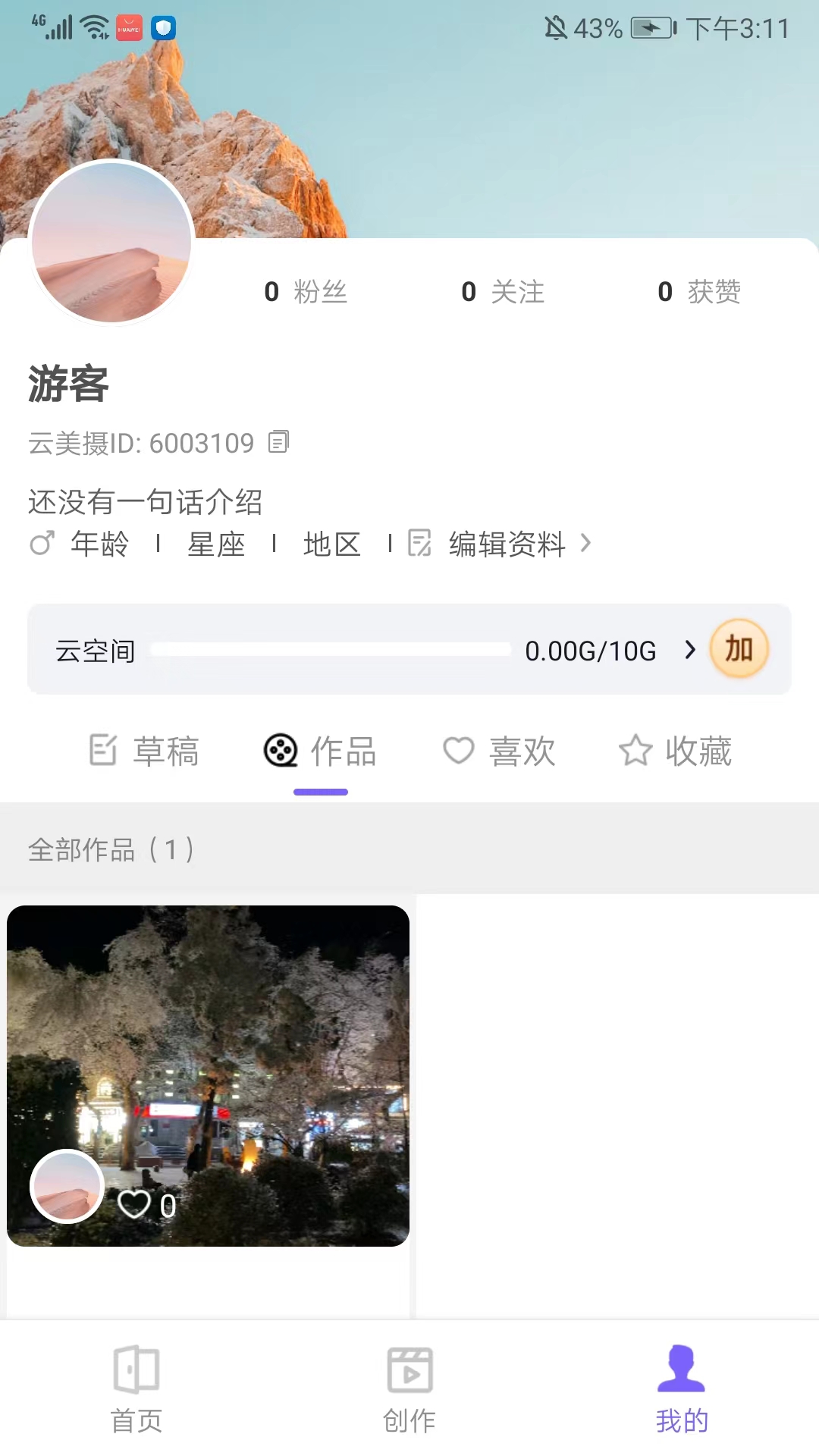Open the 收藏 favorites tab
Viewport: 819px width, 1456px height.
(x=676, y=751)
